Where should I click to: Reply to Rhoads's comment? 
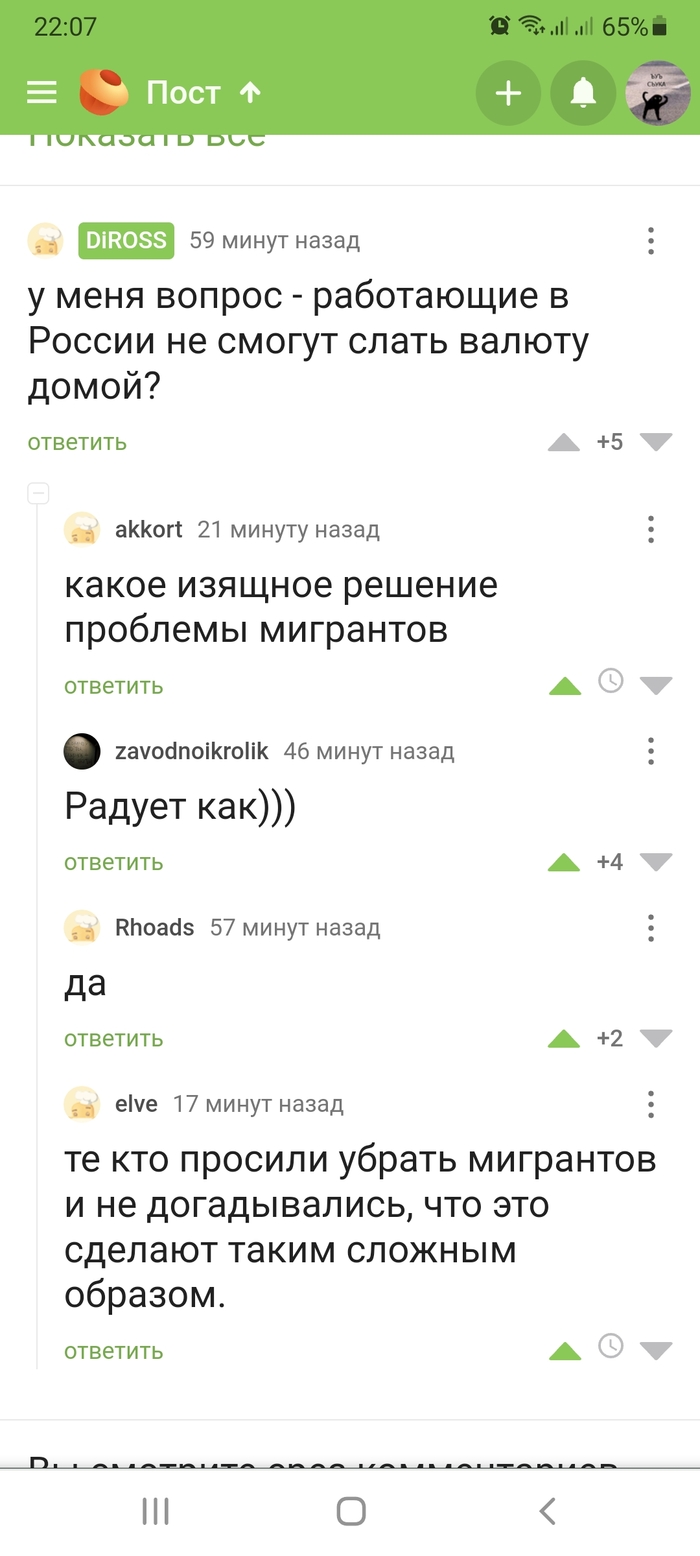113,1039
